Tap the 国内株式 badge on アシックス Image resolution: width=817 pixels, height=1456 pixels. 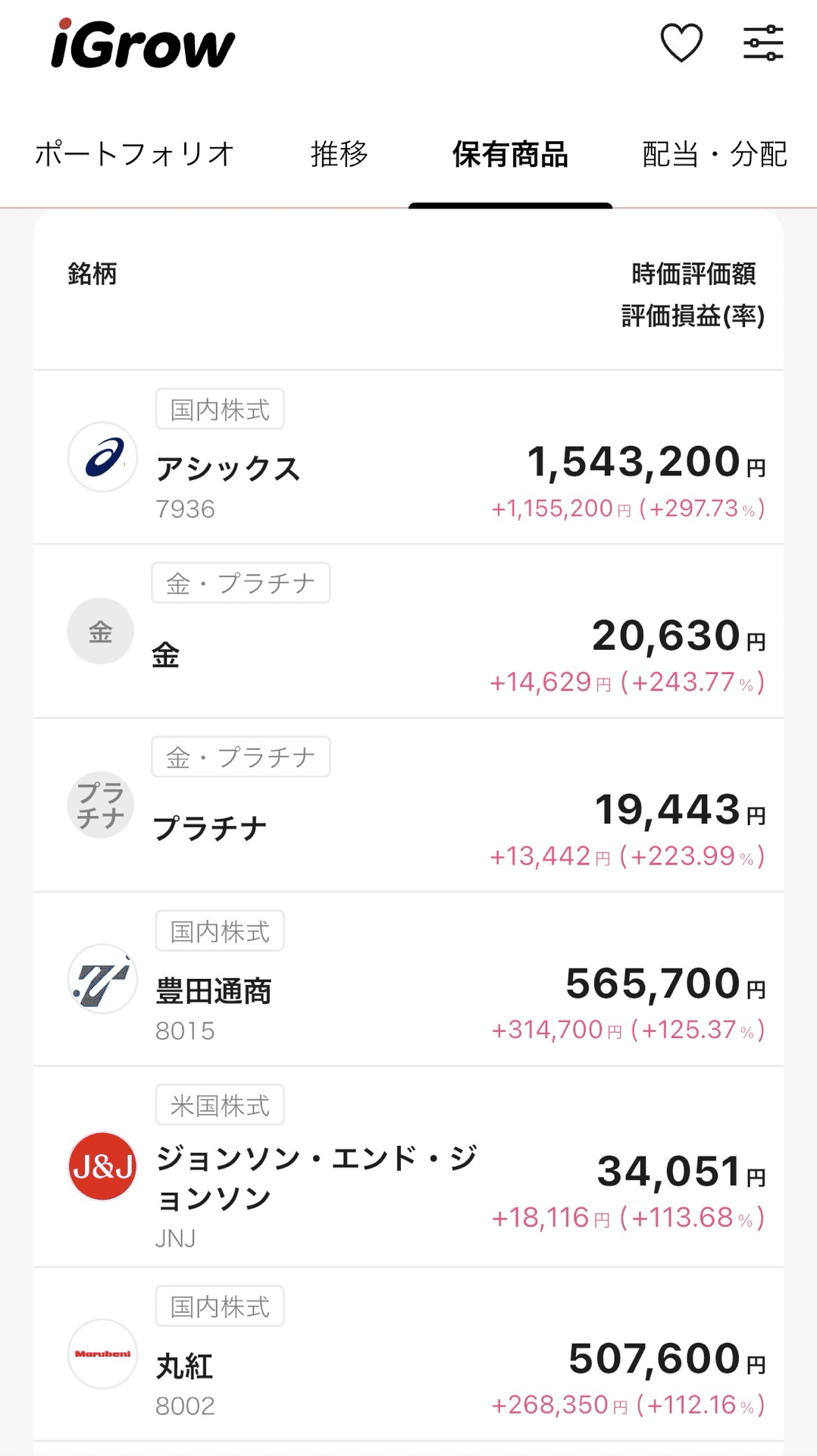(x=220, y=409)
